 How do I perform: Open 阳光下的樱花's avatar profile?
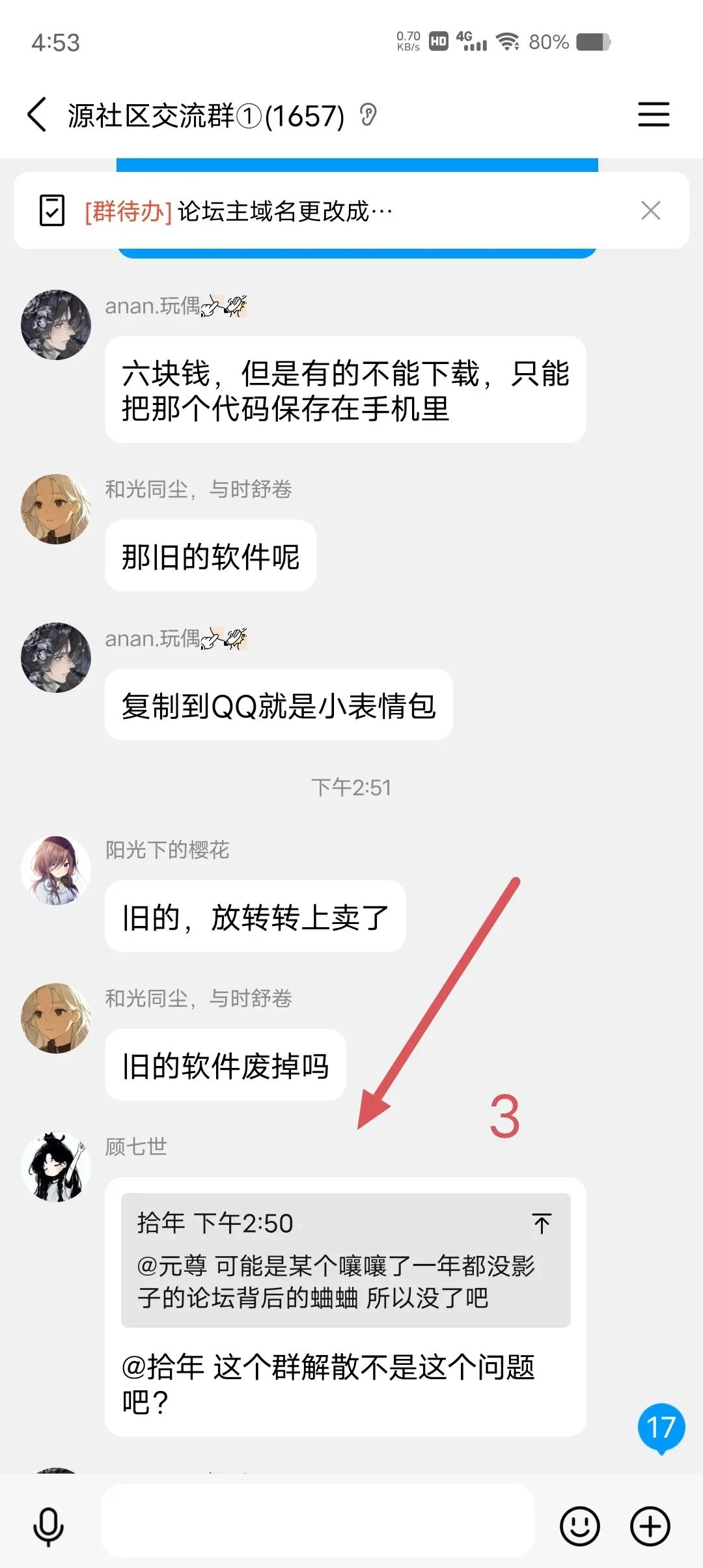click(56, 871)
